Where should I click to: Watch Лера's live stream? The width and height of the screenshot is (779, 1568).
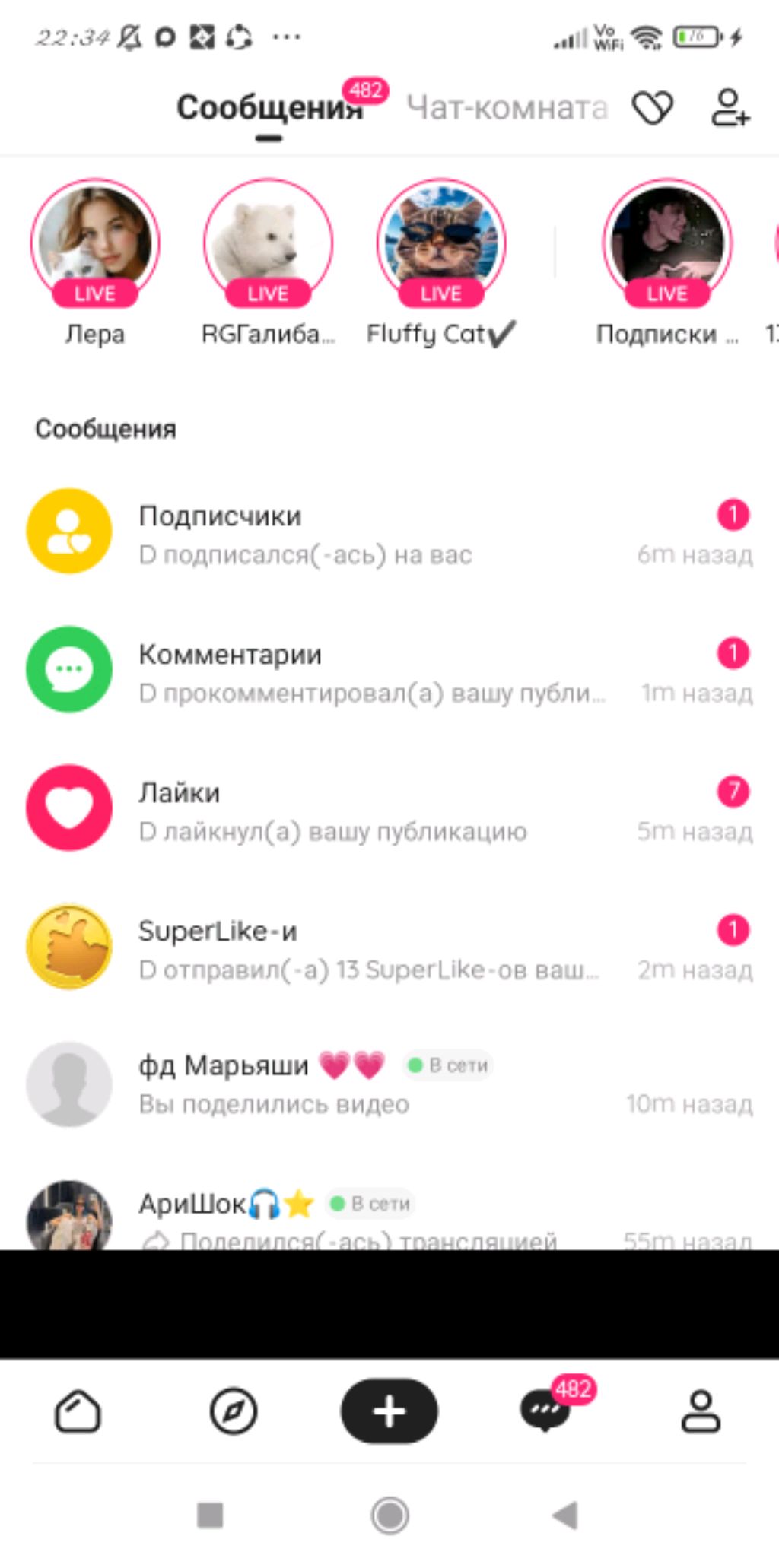click(x=95, y=243)
